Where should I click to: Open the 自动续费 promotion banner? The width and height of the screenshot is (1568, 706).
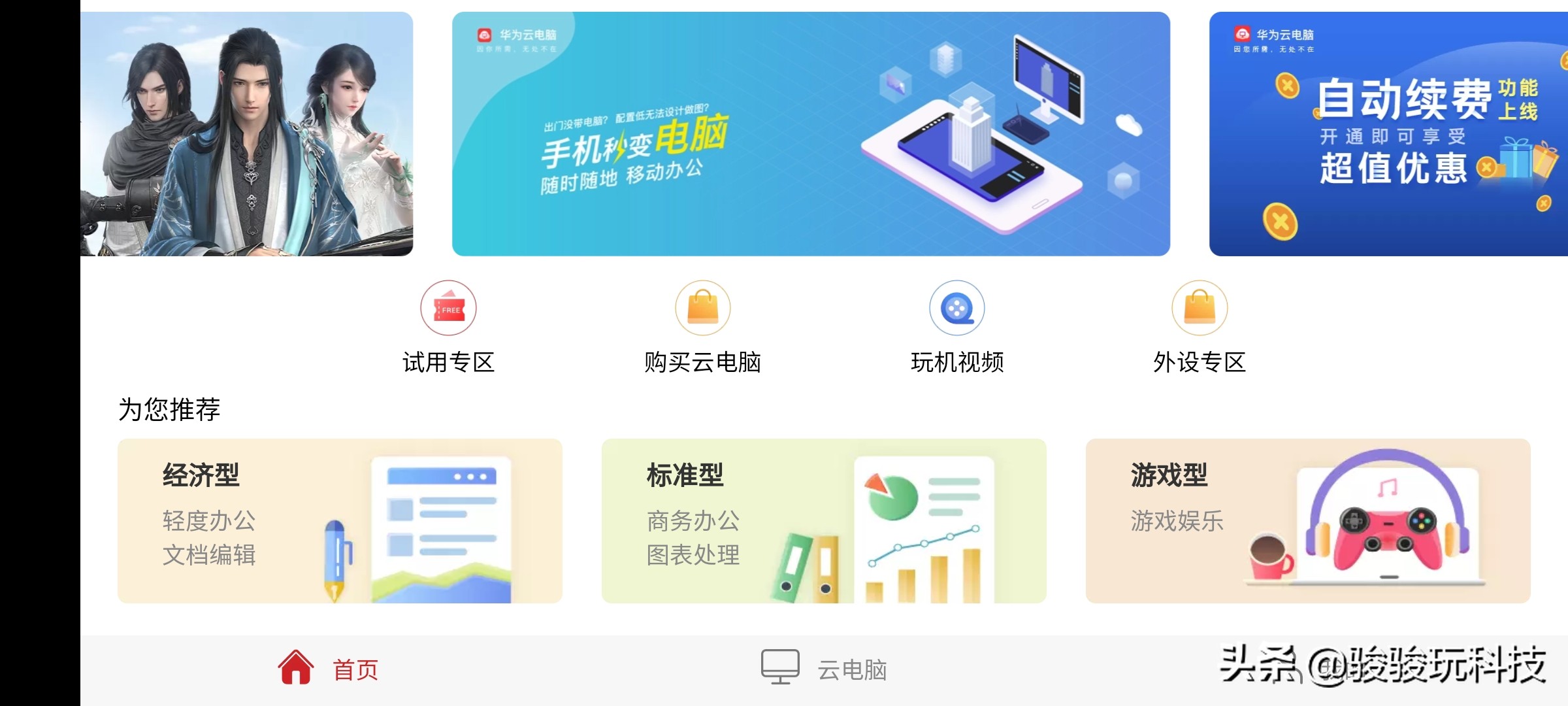(1388, 134)
